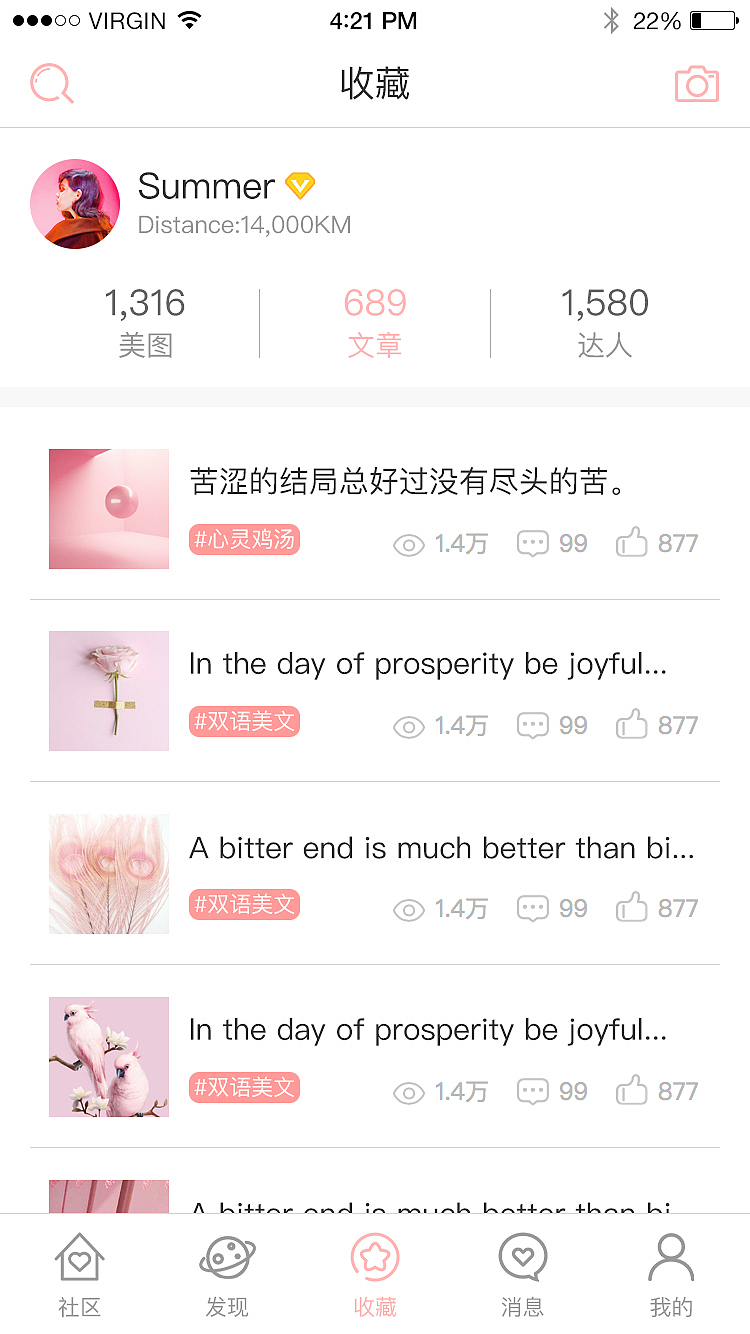
Task: Tap Summer's yellow verified diamond badge
Action: click(300, 186)
